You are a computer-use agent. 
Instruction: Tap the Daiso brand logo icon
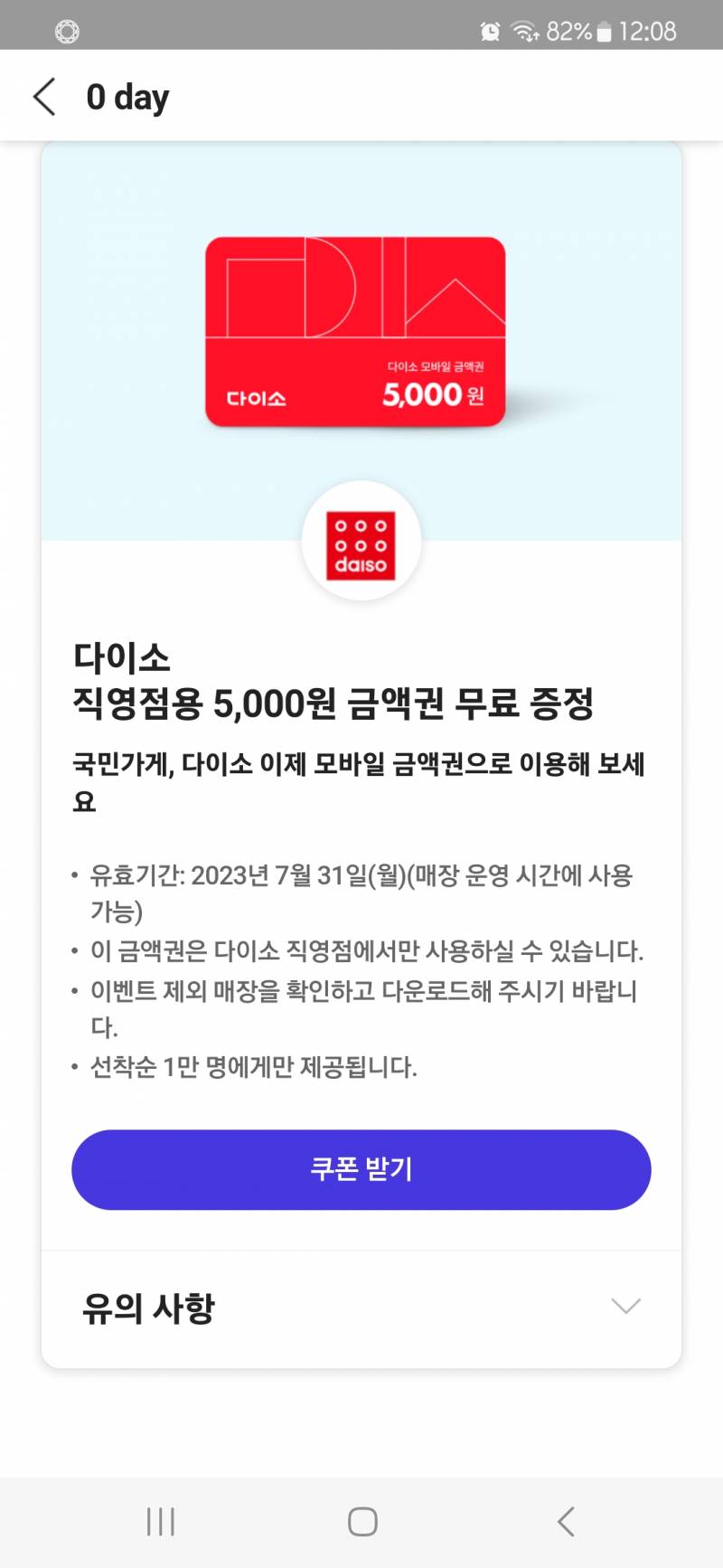361,540
